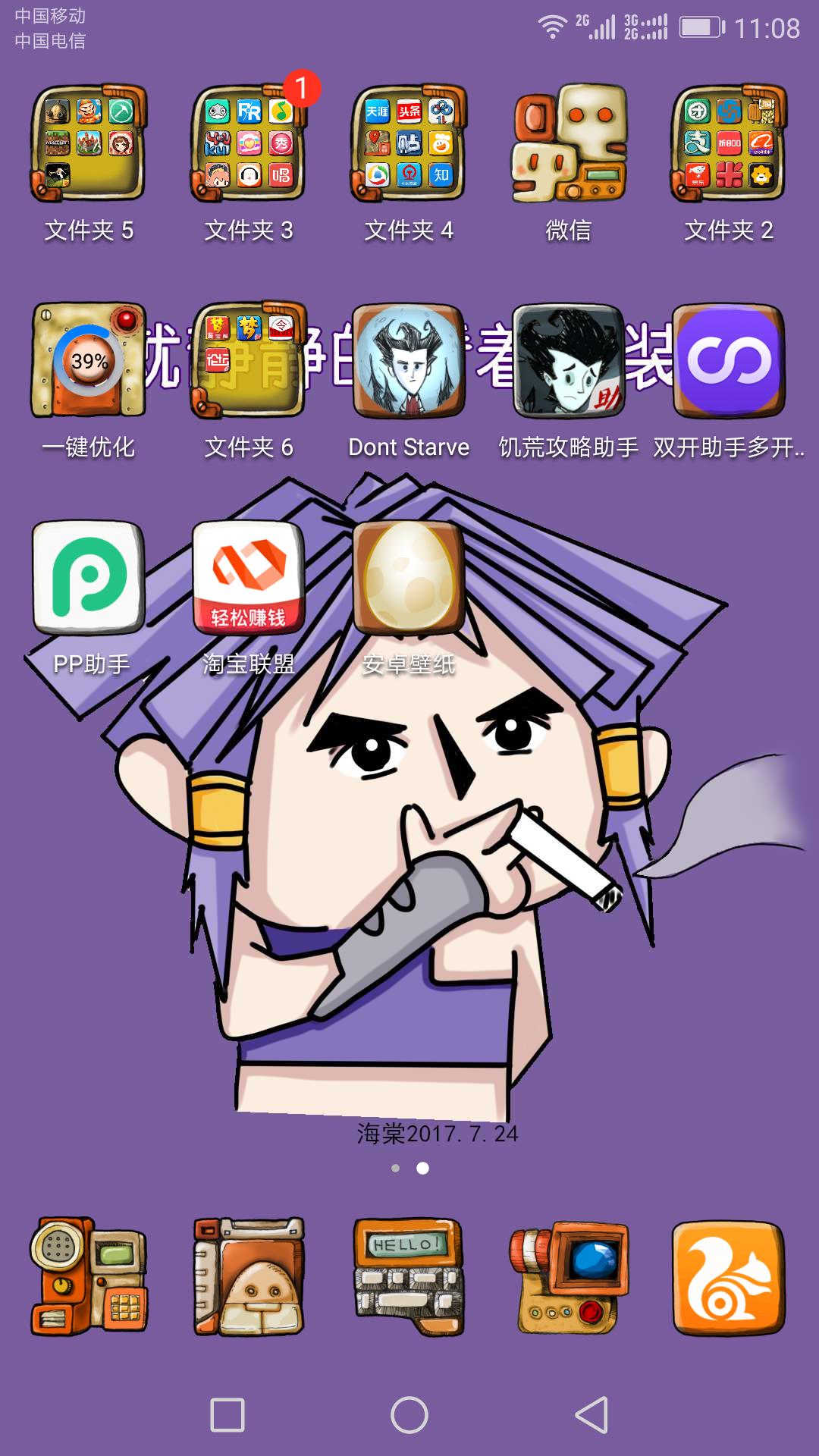Image resolution: width=819 pixels, height=1456 pixels.
Task: Open the 文件夹 6 folder
Action: click(x=249, y=360)
